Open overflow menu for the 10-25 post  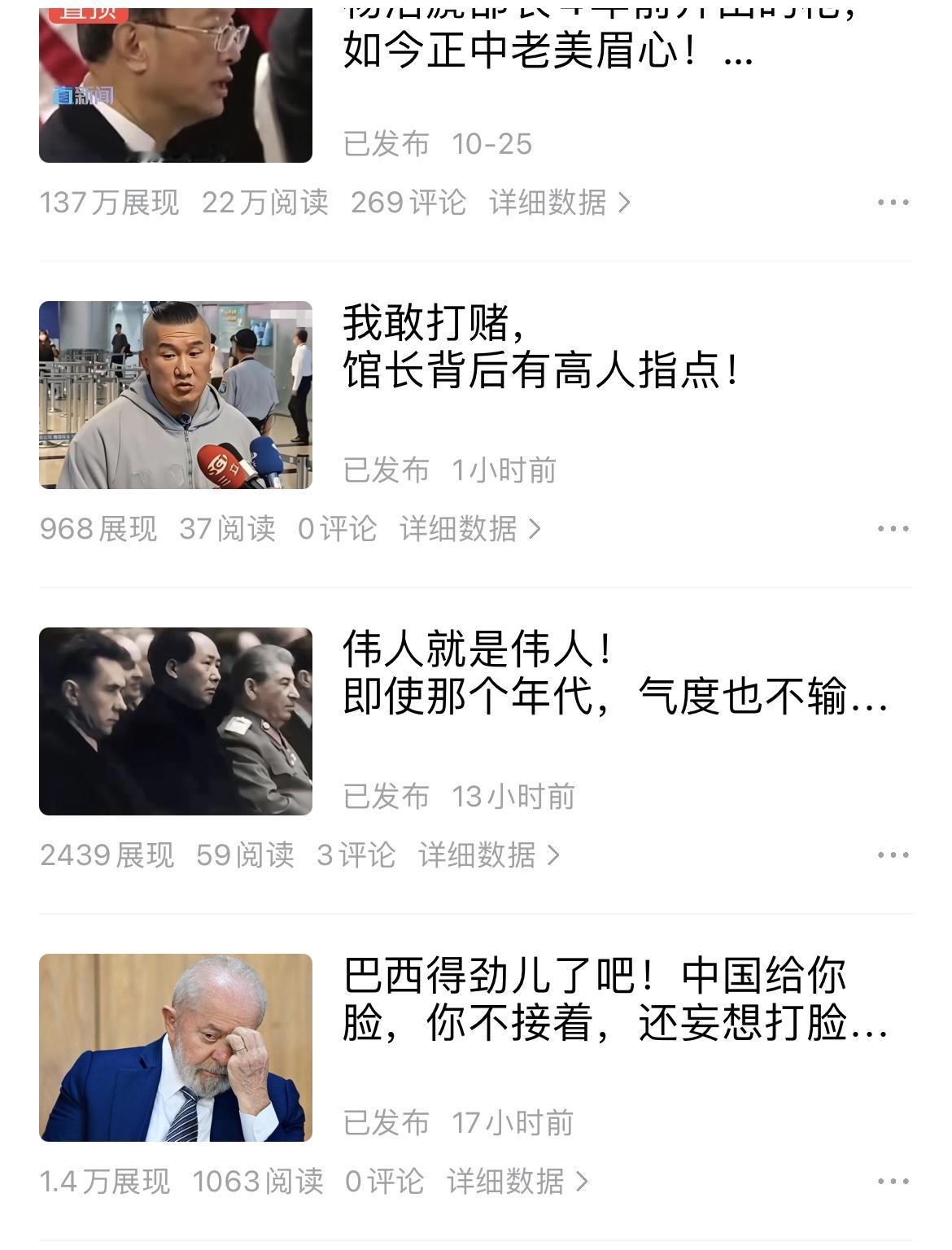coord(893,203)
